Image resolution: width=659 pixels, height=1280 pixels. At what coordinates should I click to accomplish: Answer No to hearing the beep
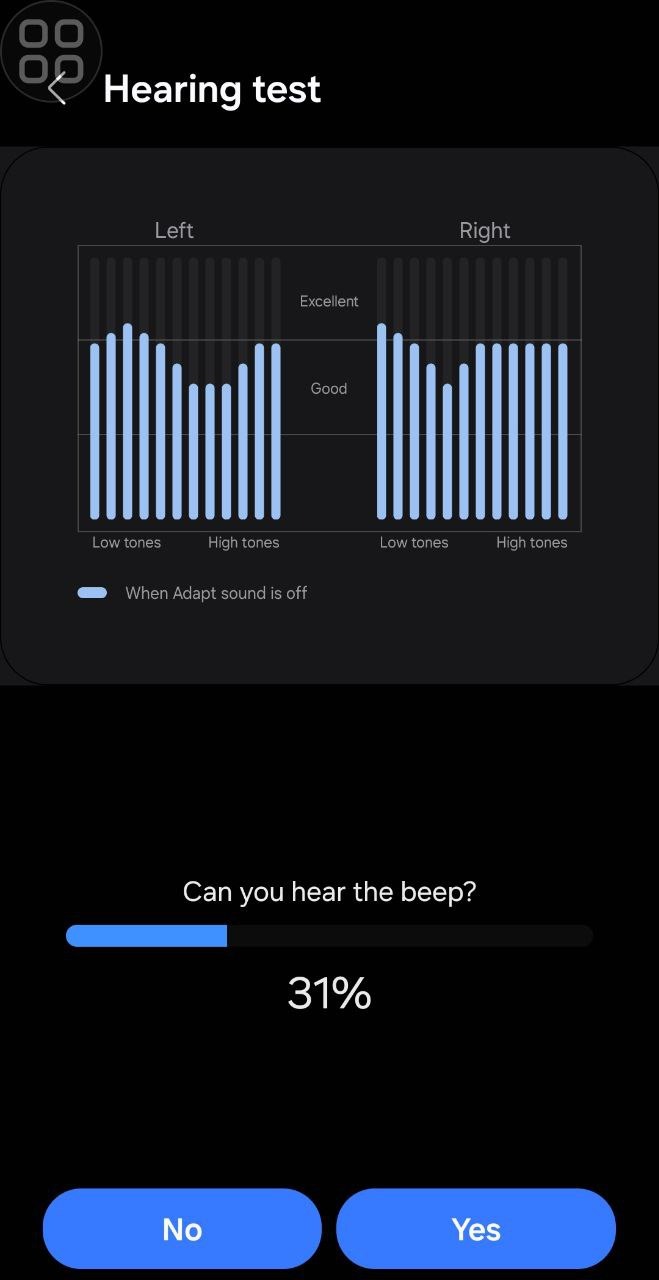(x=182, y=1229)
